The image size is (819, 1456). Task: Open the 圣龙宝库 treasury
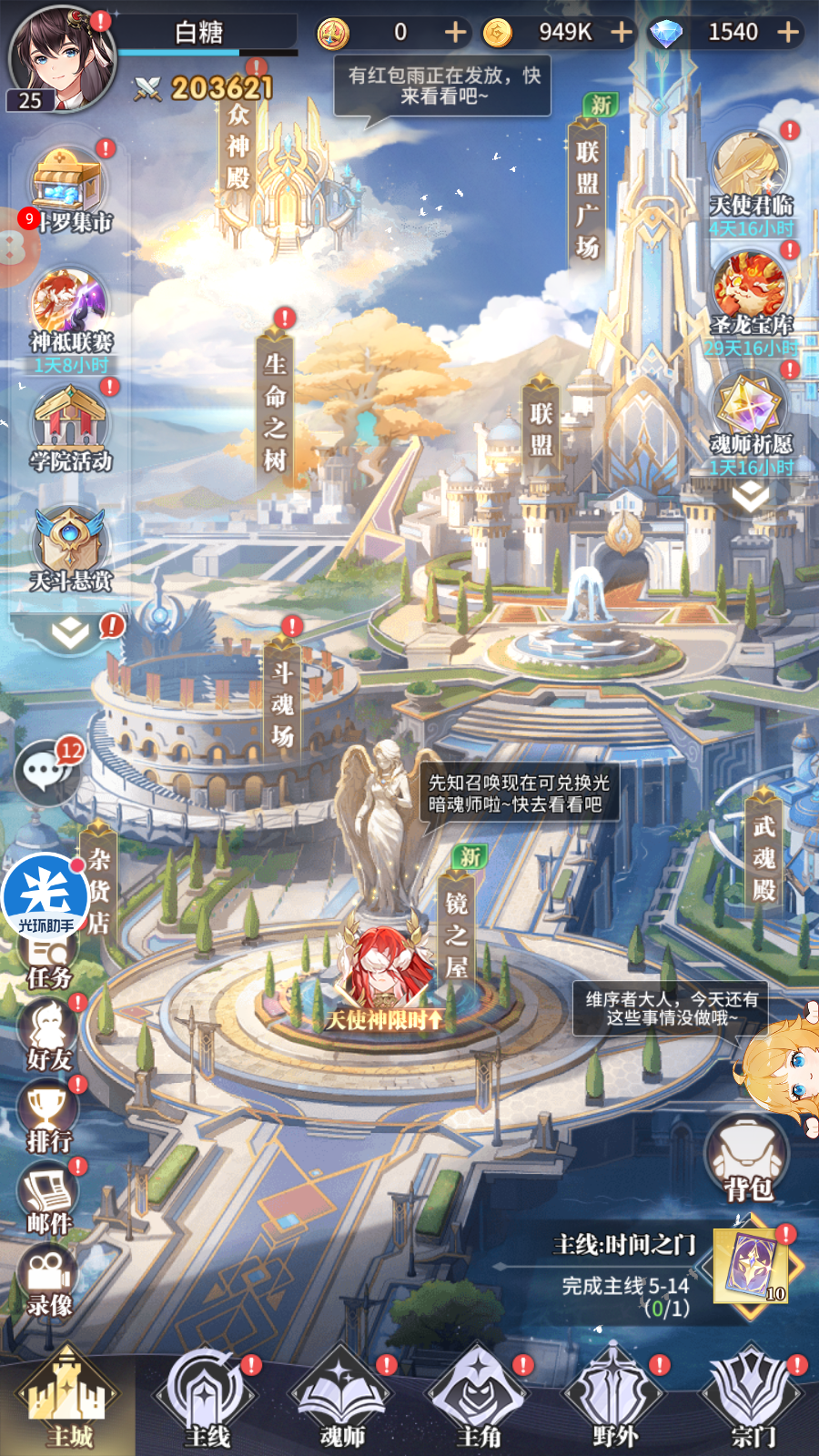click(751, 294)
